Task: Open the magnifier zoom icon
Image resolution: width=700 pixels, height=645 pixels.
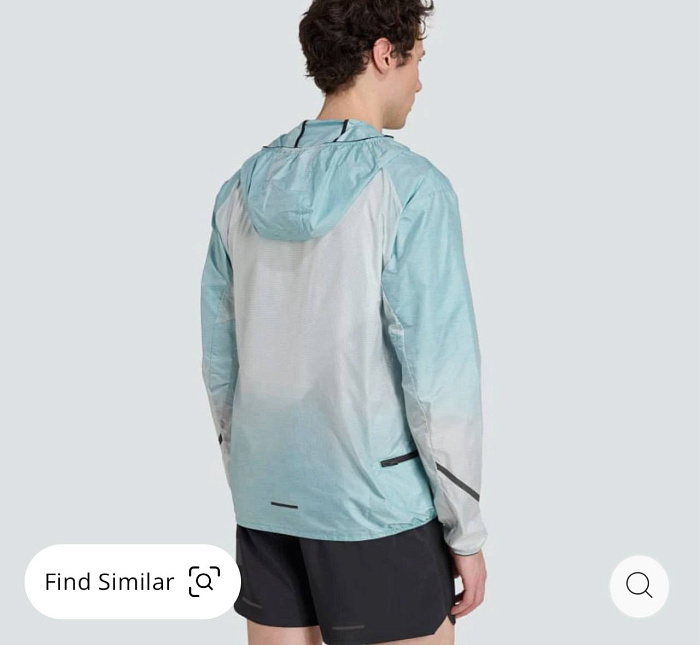Action: (x=639, y=586)
